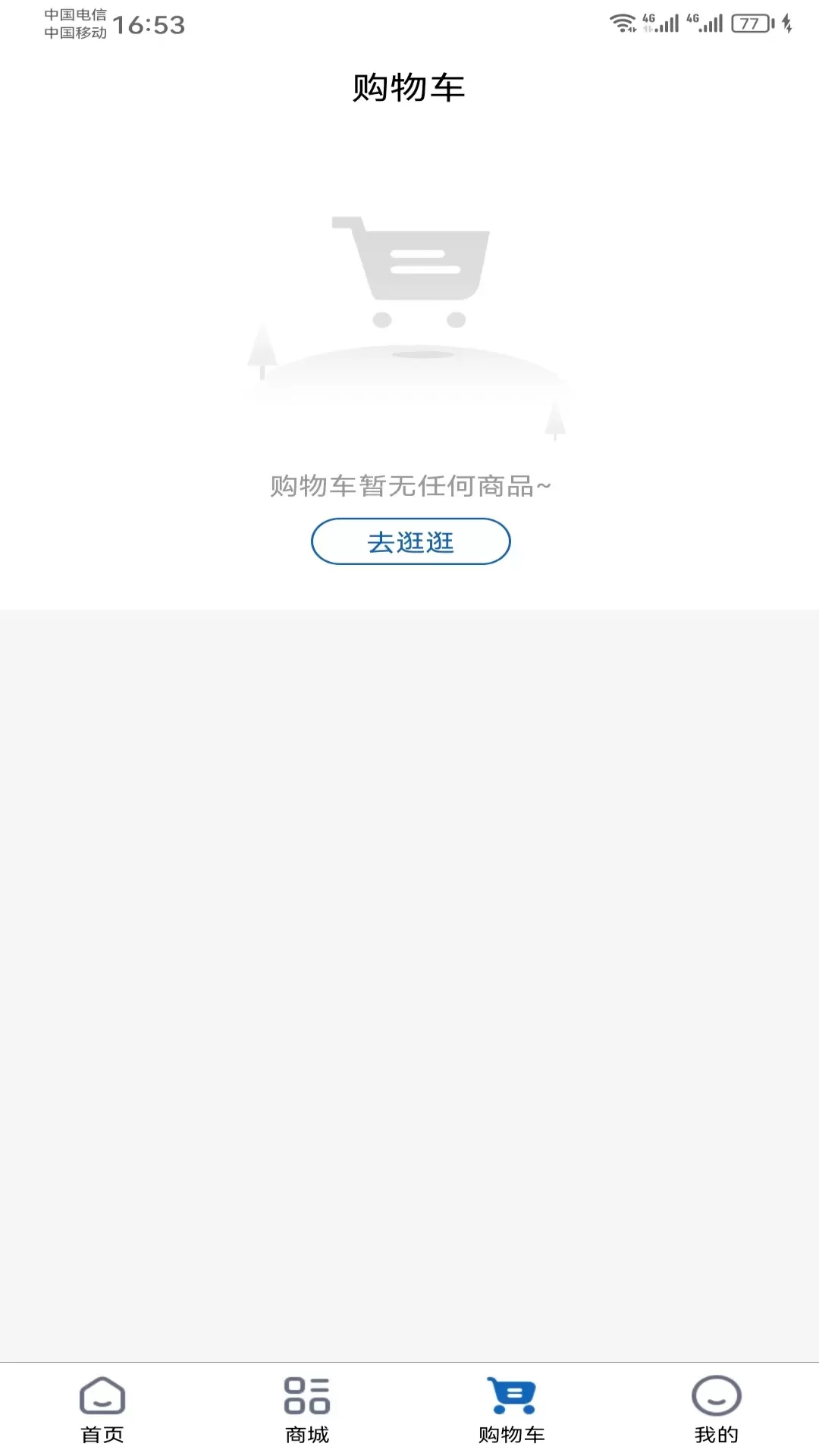Open the 商城 tab
The width and height of the screenshot is (819, 1456).
pos(307,1410)
